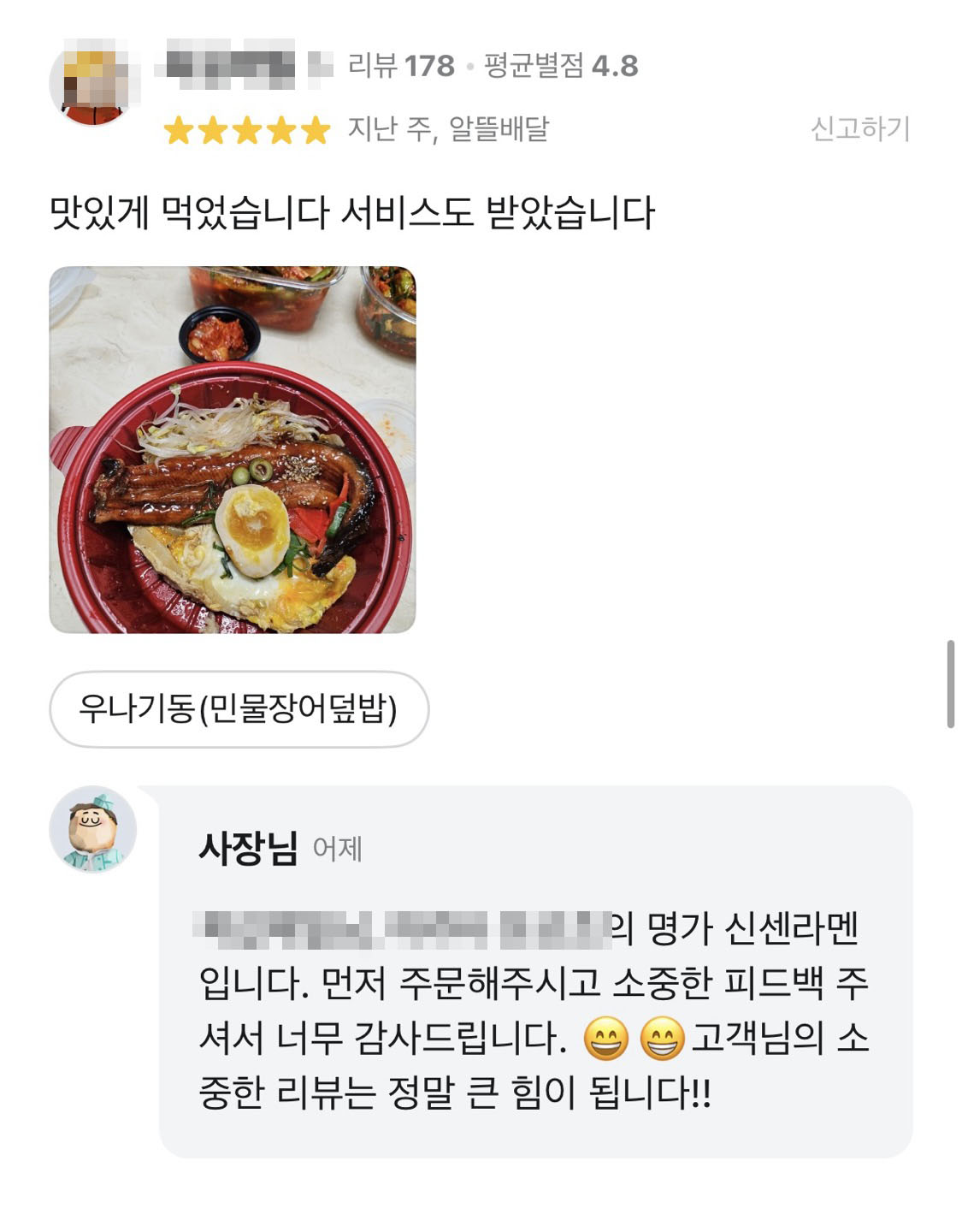Screen dimensions: 962x1232
Task: Select the 우나기동(민물장어덮밥) menu chip
Action: pyautogui.click(x=239, y=709)
